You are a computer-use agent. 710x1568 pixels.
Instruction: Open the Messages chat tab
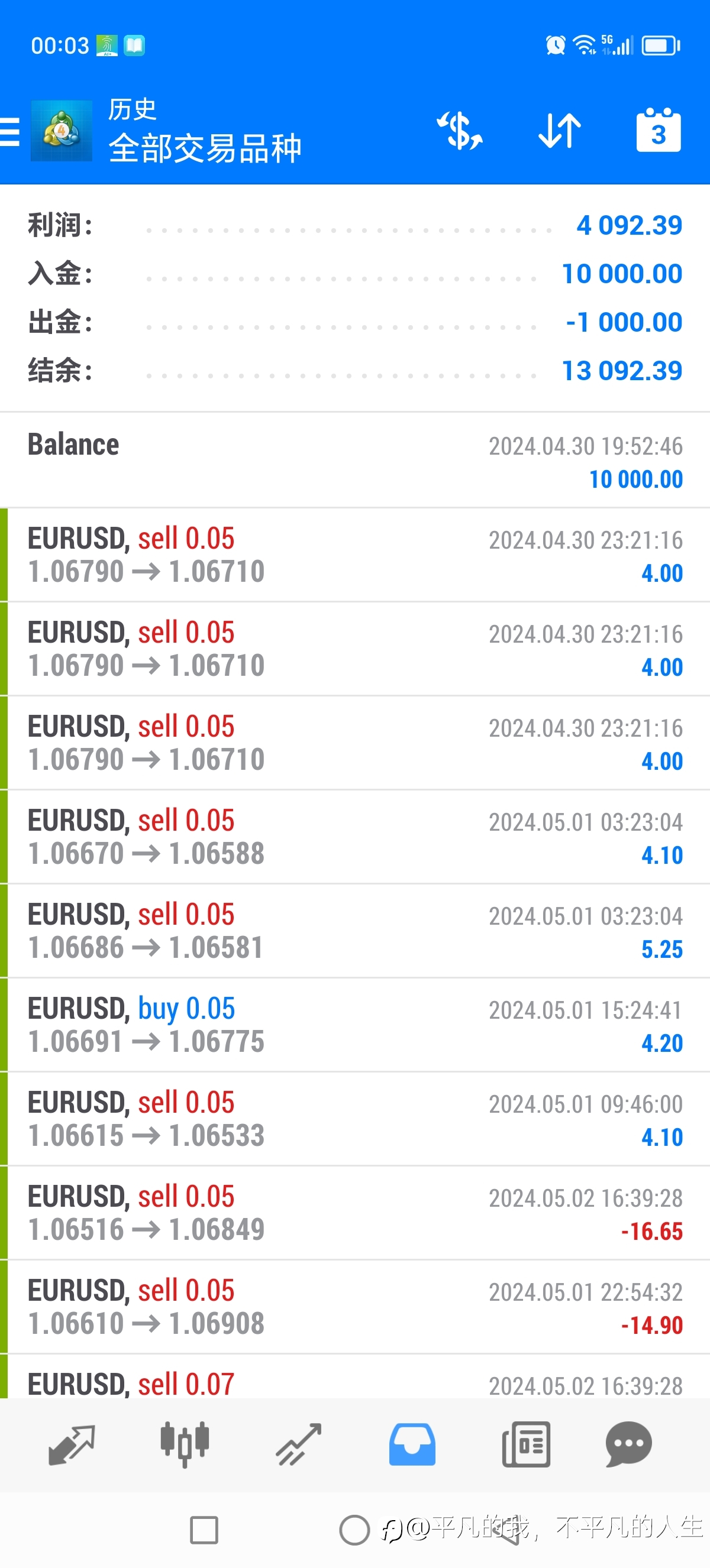[628, 1444]
